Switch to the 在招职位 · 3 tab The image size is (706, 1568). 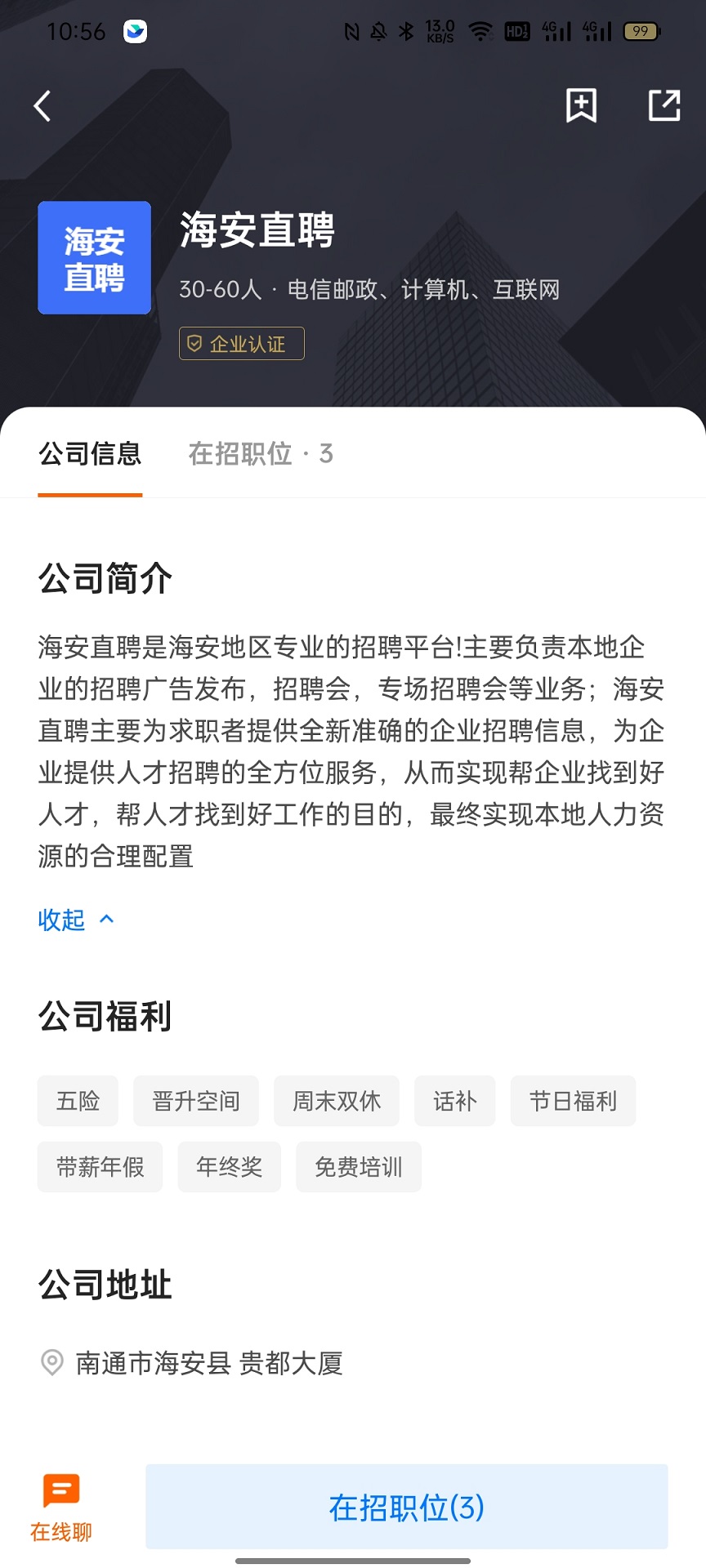(x=261, y=454)
